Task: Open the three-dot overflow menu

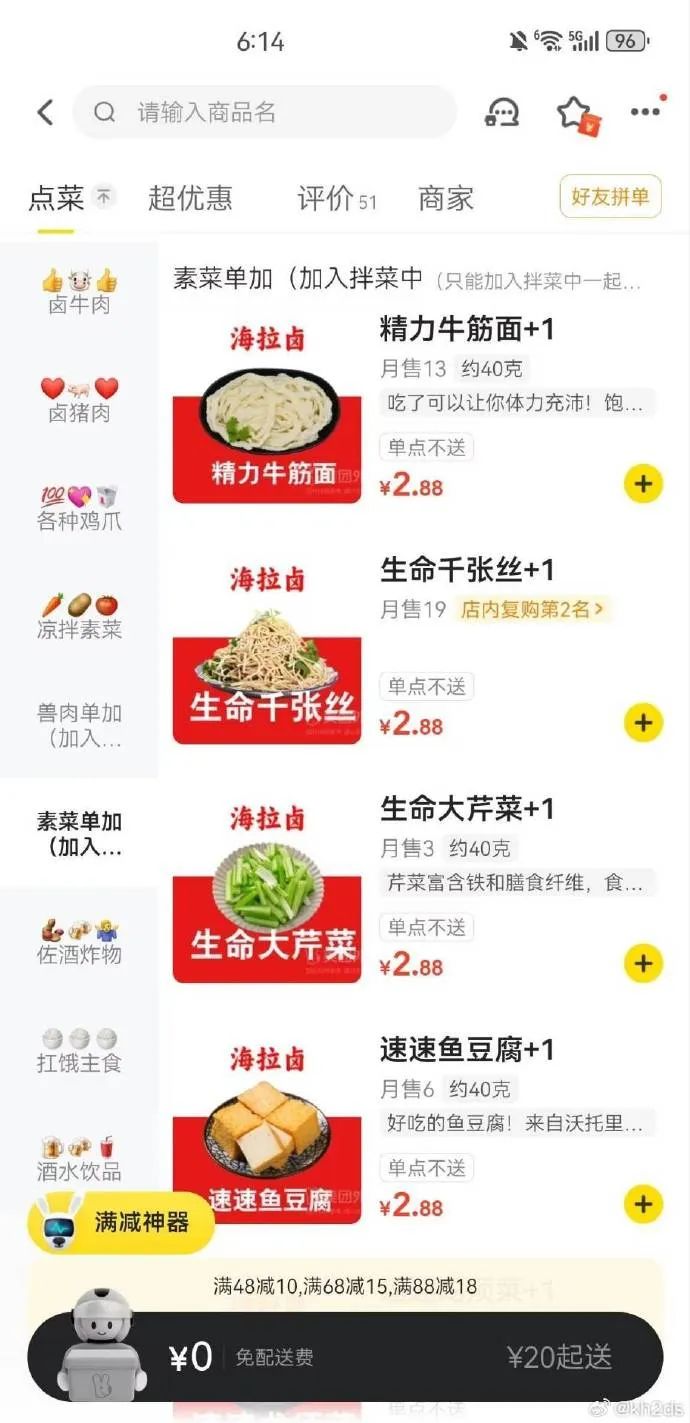Action: point(646,111)
